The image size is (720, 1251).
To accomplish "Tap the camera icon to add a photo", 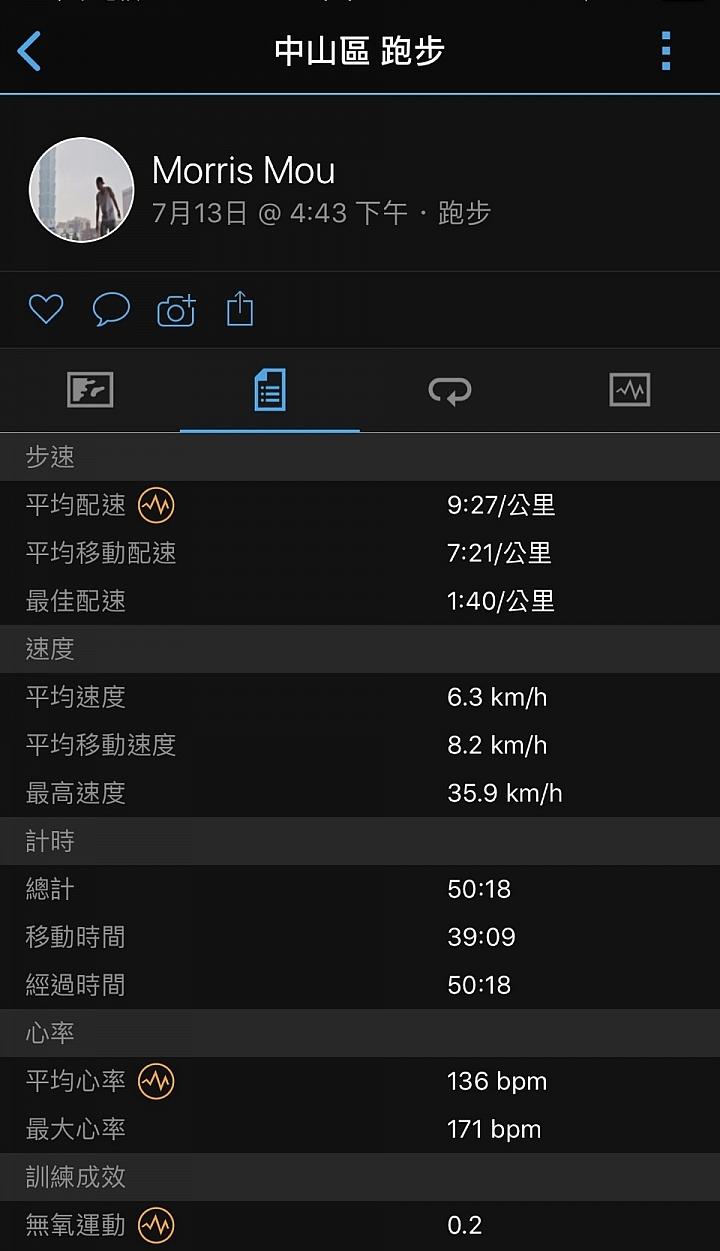I will tap(176, 310).
